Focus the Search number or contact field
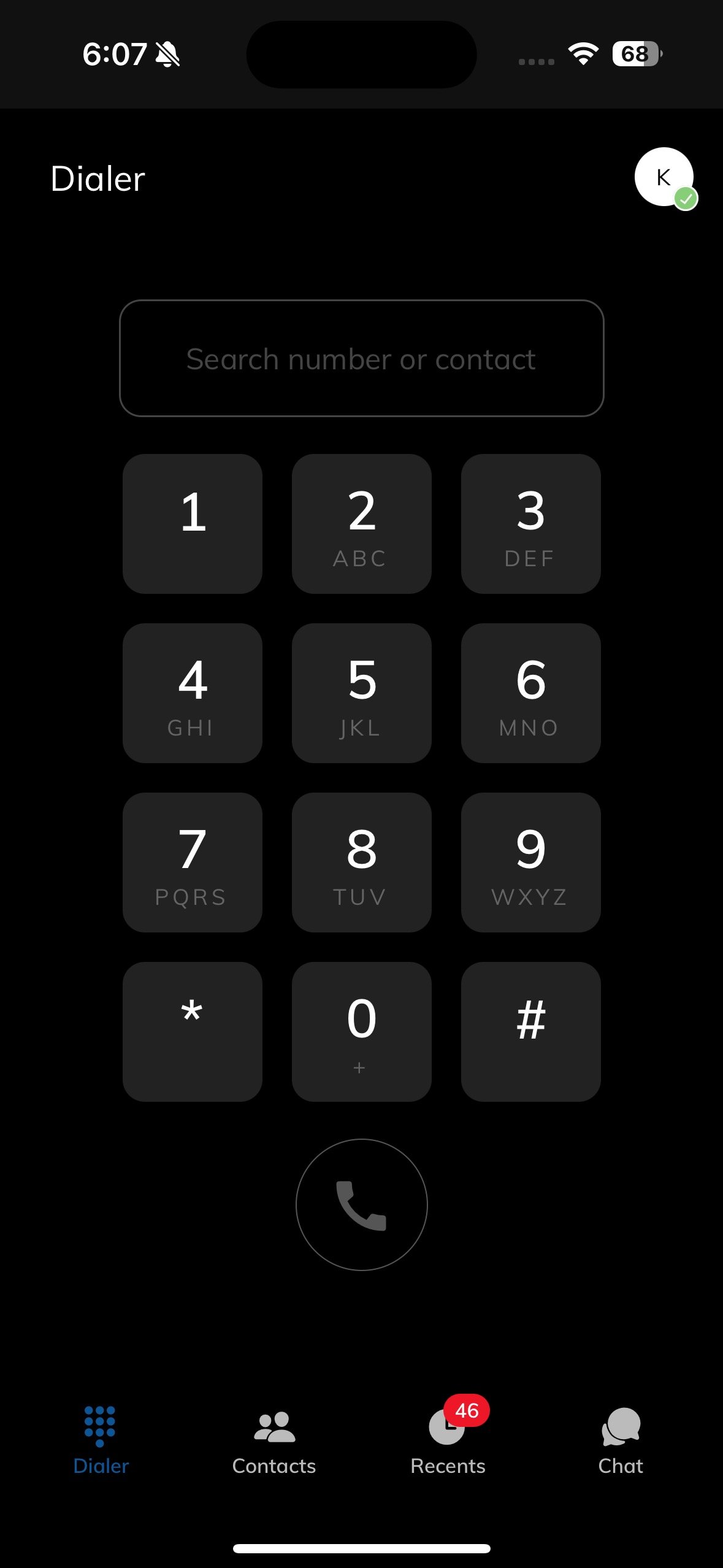The image size is (723, 1568). 362,358
